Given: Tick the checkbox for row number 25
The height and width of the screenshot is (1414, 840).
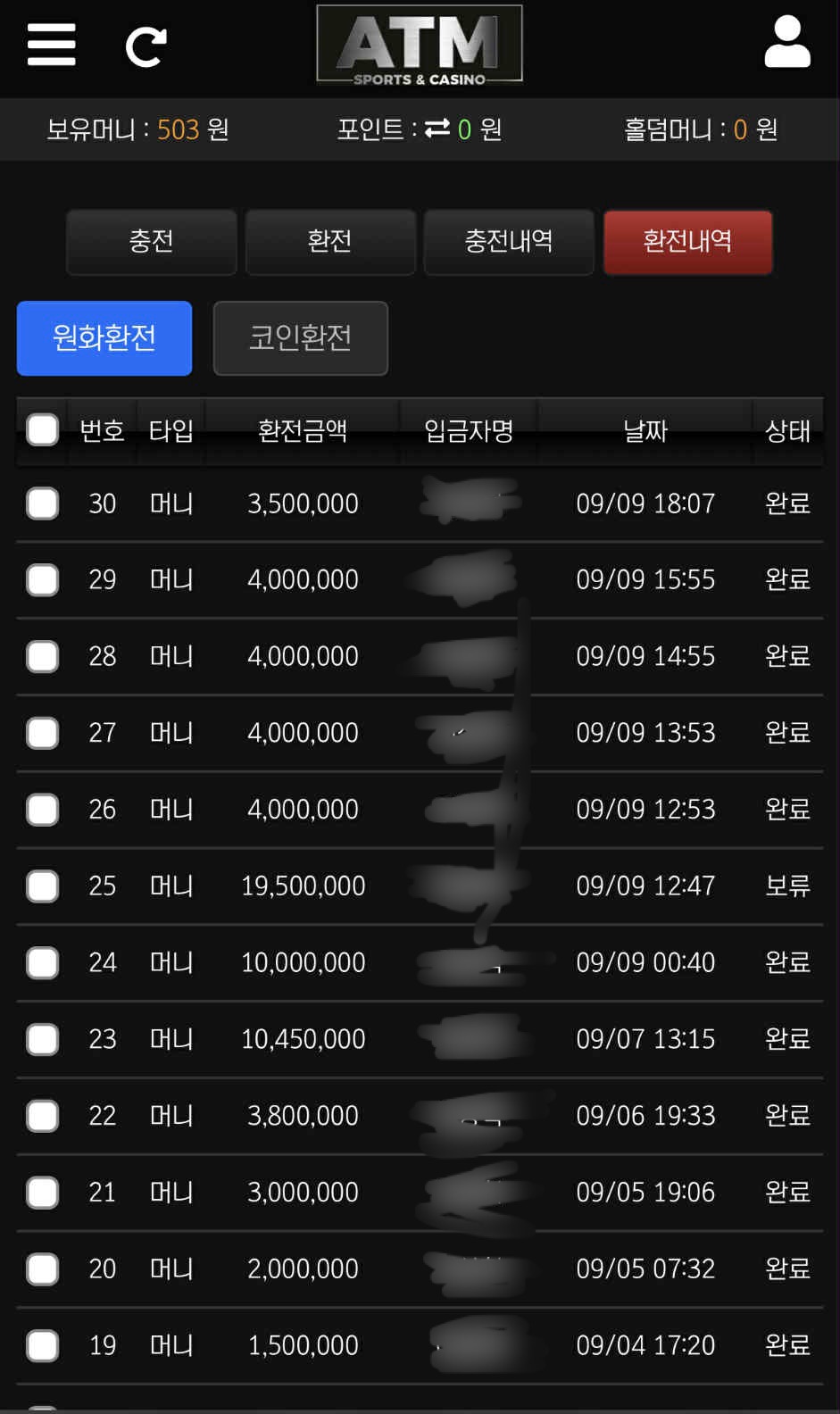Looking at the screenshot, I should point(43,886).
